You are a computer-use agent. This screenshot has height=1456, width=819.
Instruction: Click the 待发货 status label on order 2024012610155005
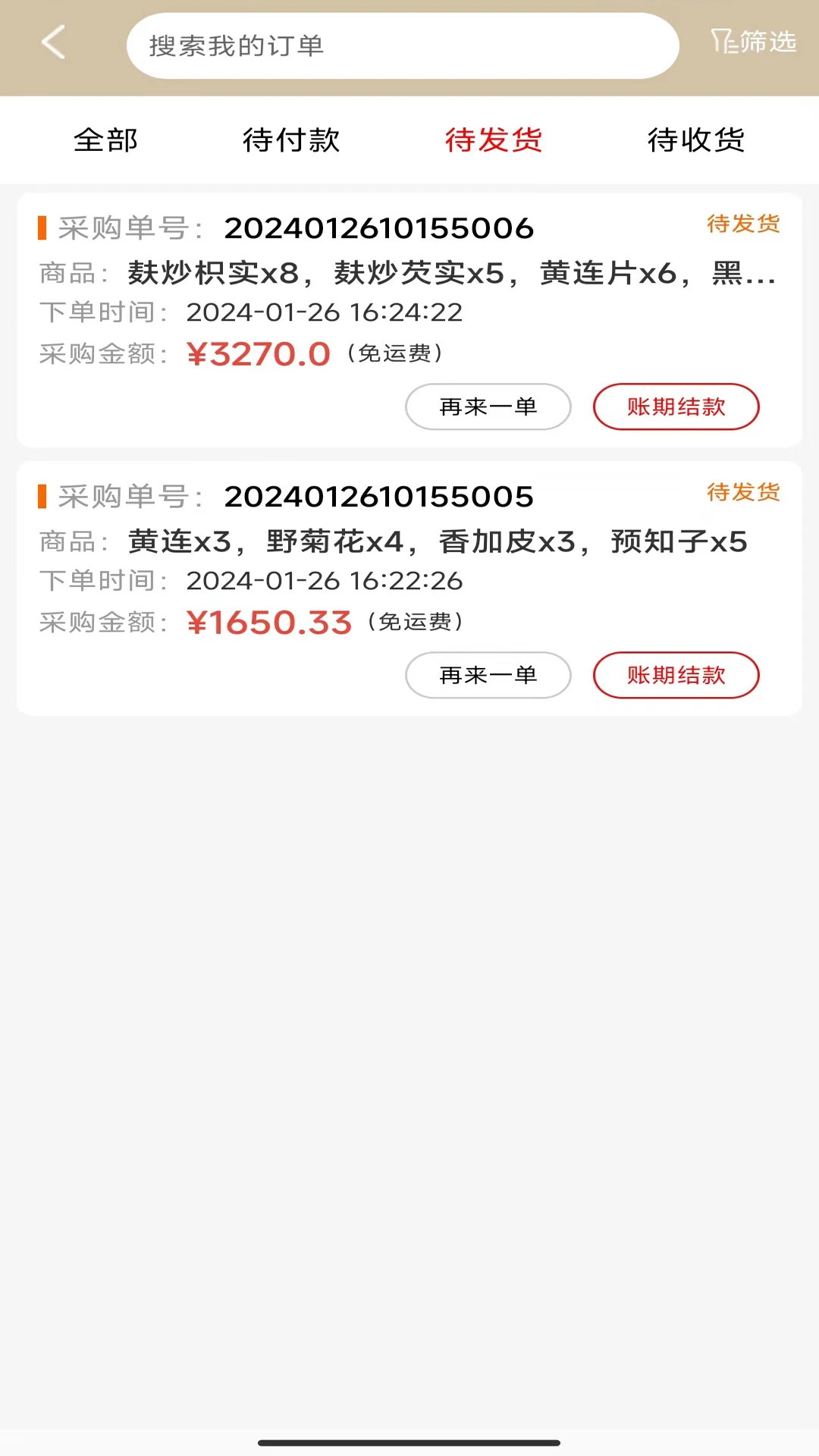point(742,493)
